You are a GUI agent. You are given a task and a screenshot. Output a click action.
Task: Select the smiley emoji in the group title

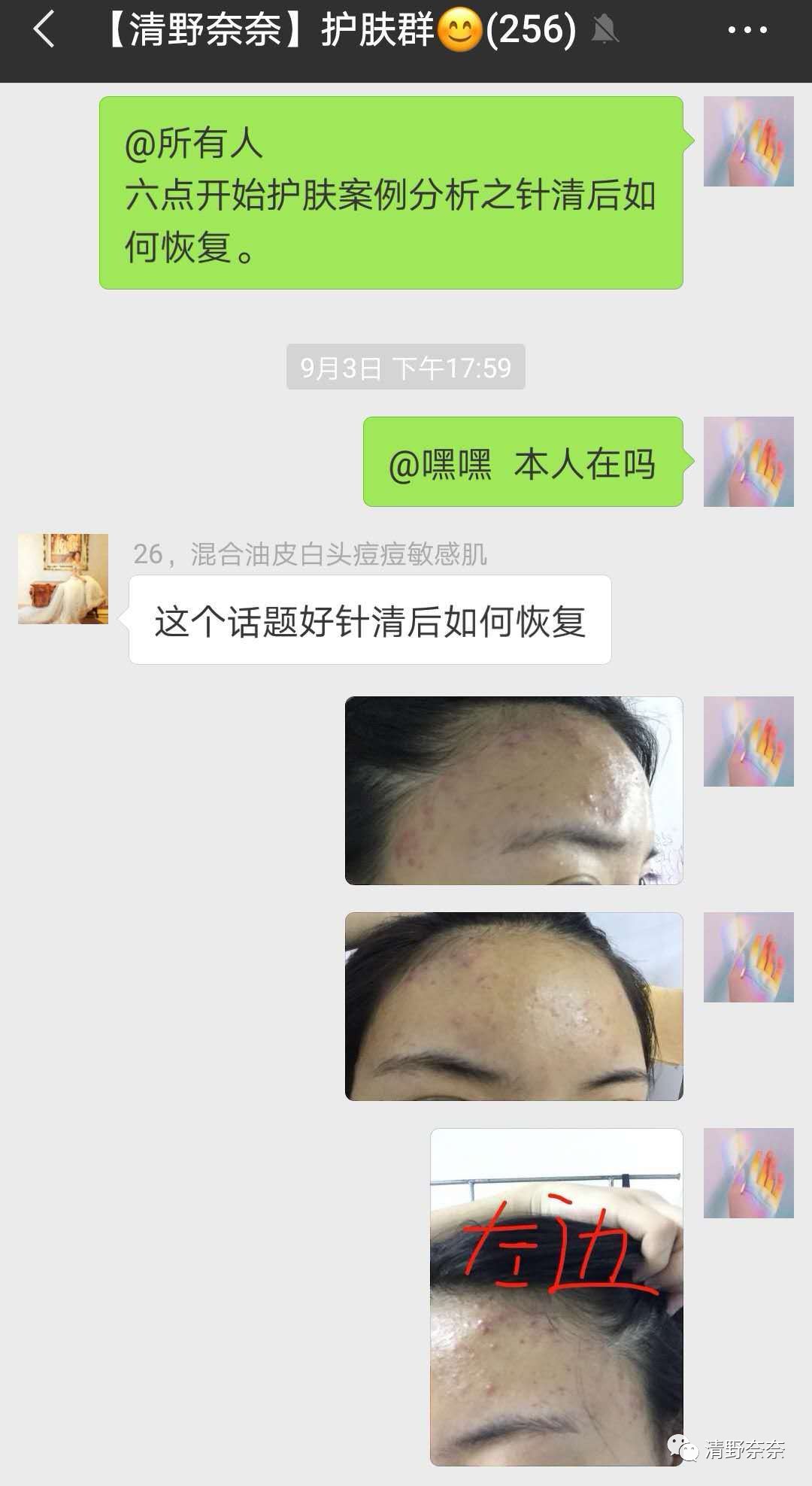click(x=459, y=27)
